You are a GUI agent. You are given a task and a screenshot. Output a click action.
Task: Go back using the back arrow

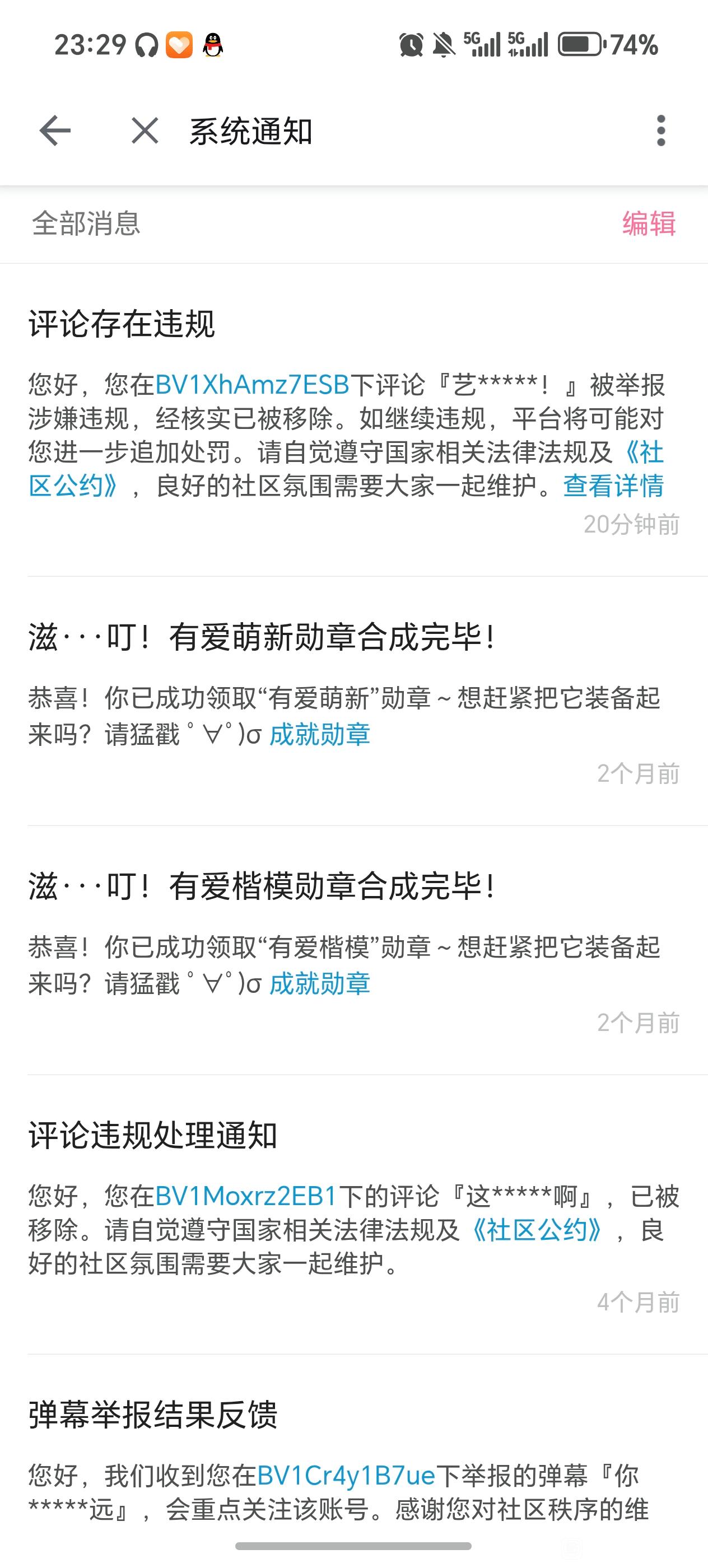tap(55, 131)
